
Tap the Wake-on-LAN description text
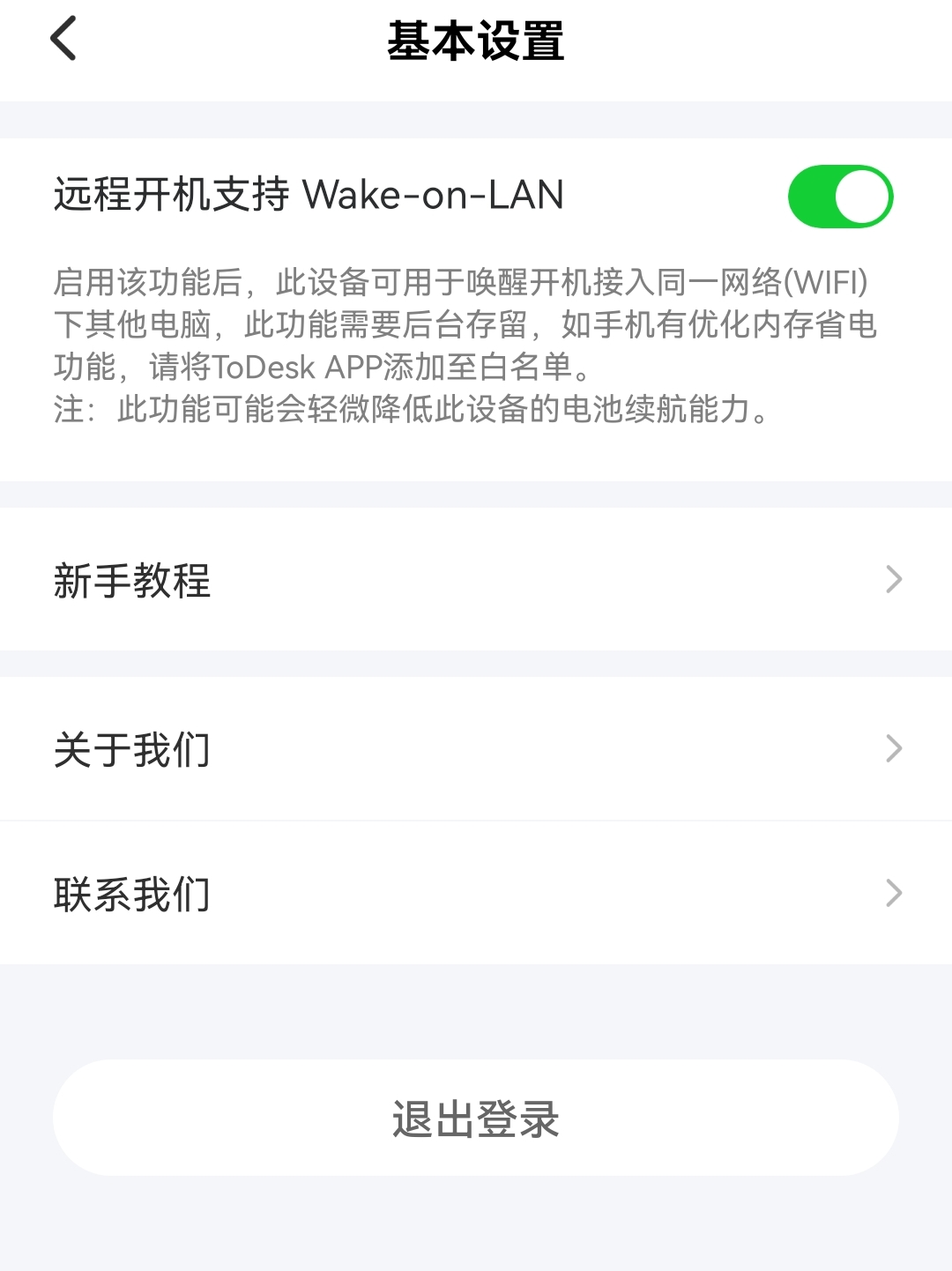458,344
